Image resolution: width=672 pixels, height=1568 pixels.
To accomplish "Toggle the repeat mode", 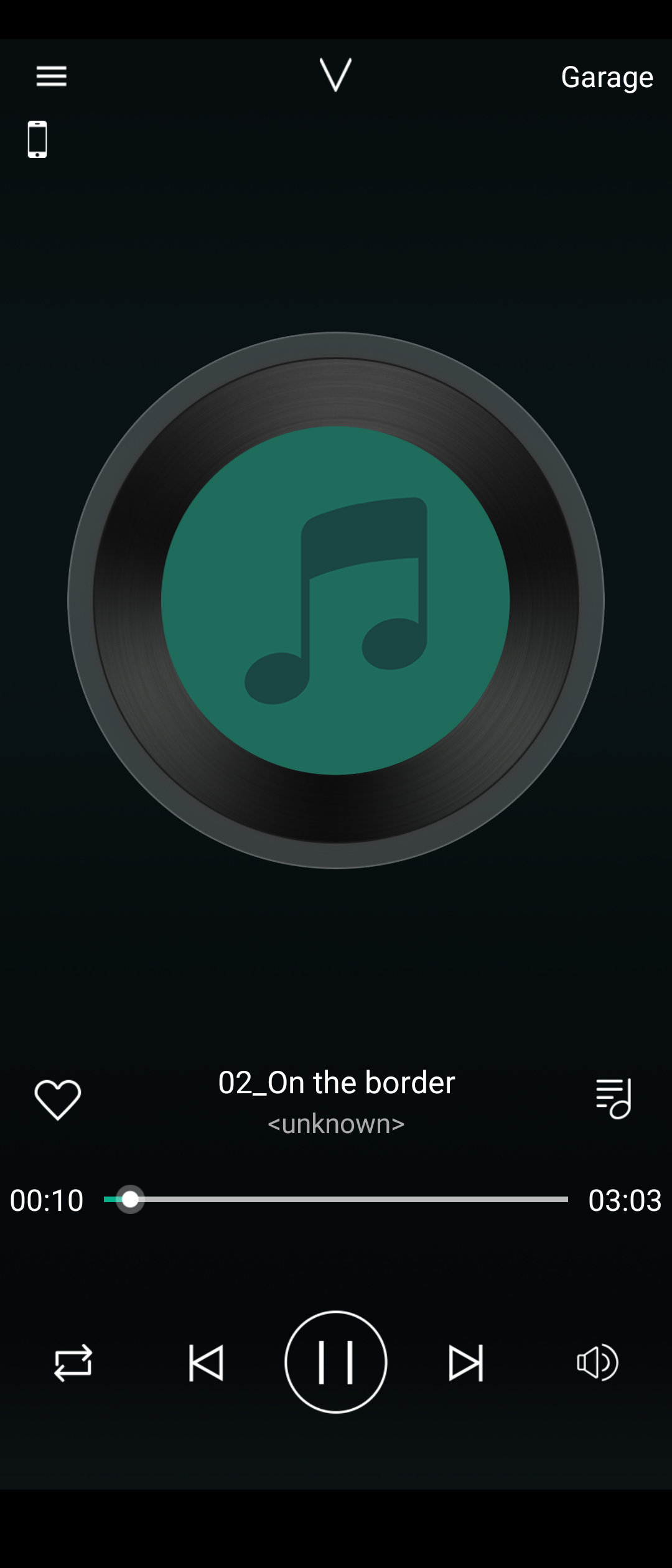I will point(73,1363).
